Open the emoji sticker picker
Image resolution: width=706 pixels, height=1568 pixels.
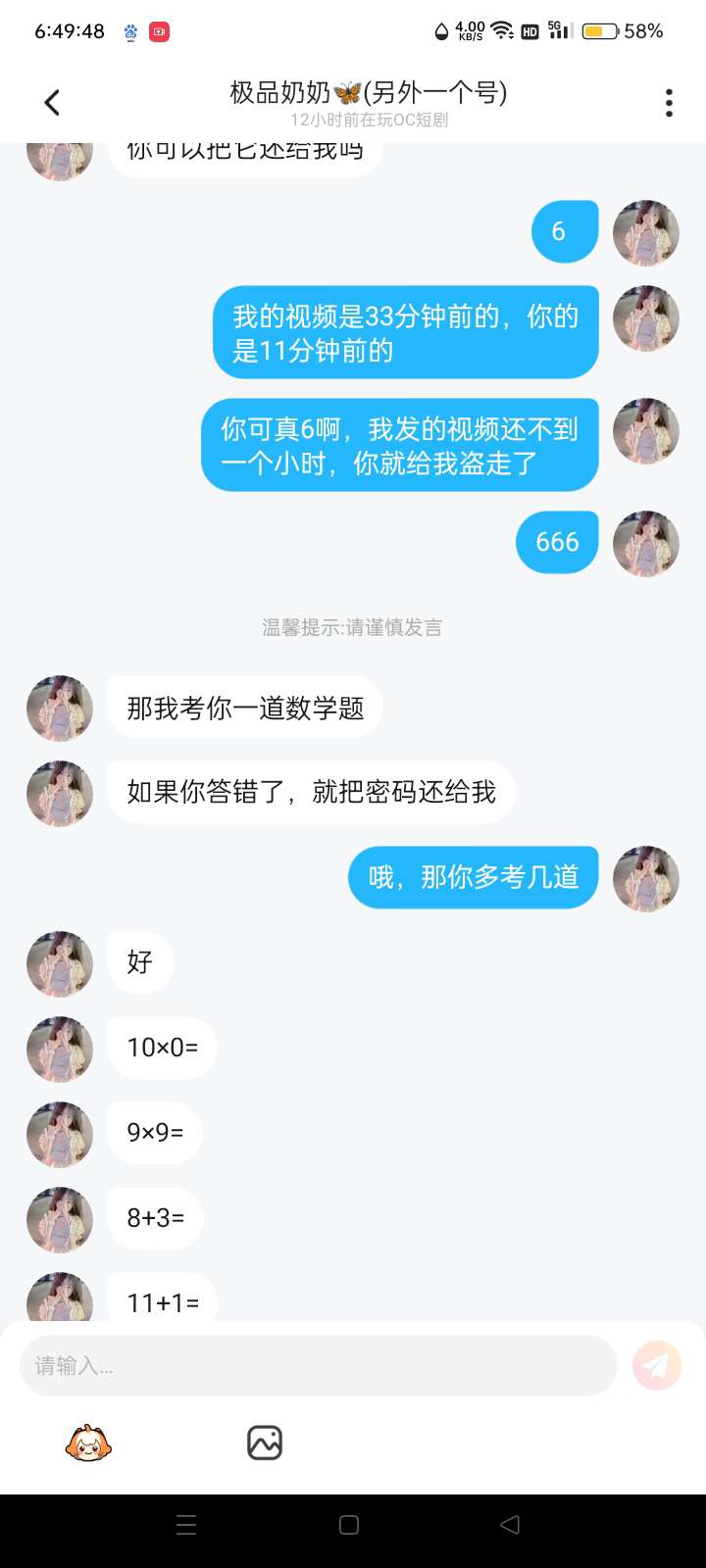pyautogui.click(x=88, y=1443)
